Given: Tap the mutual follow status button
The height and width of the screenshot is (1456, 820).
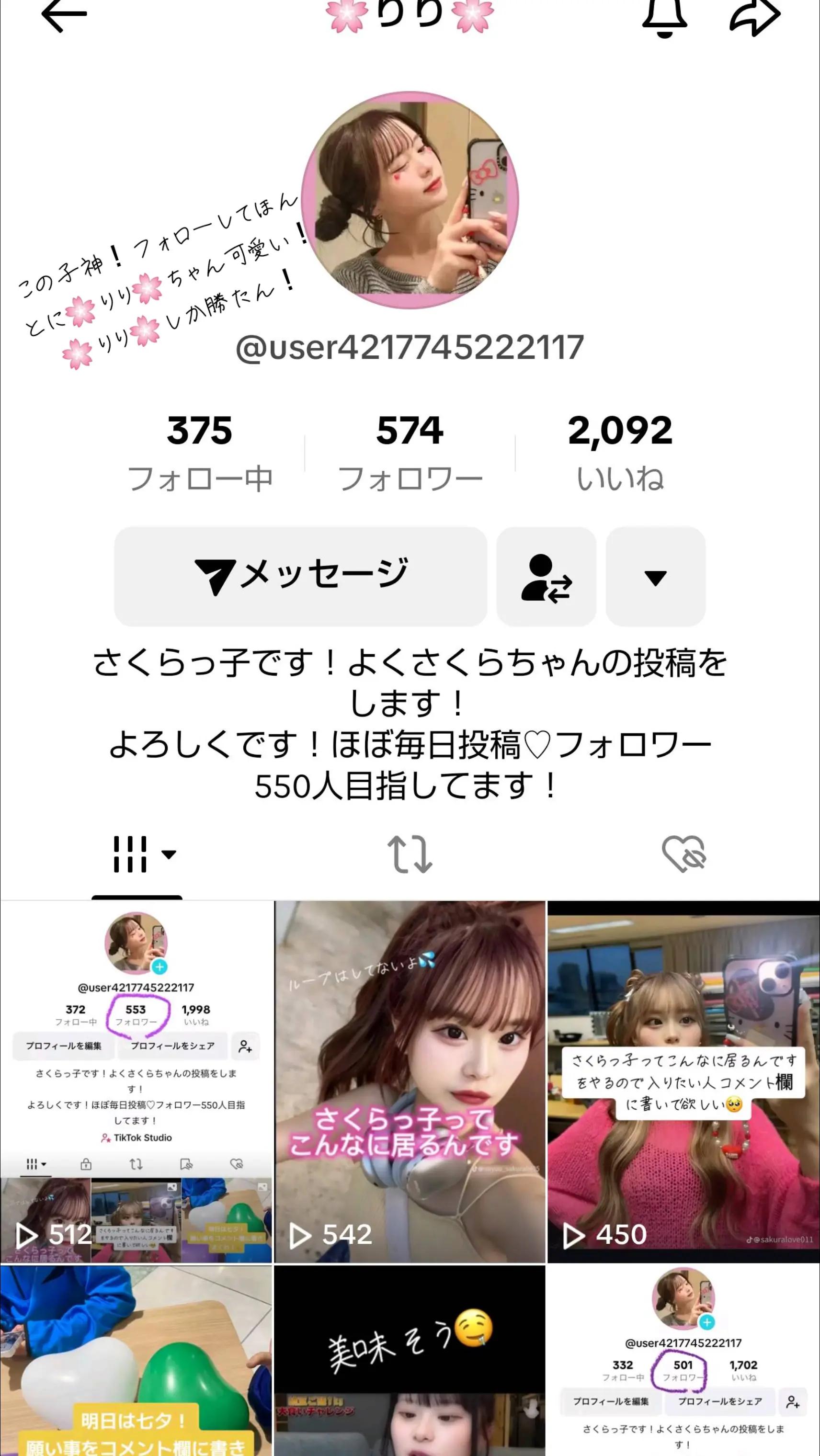Looking at the screenshot, I should coord(546,577).
